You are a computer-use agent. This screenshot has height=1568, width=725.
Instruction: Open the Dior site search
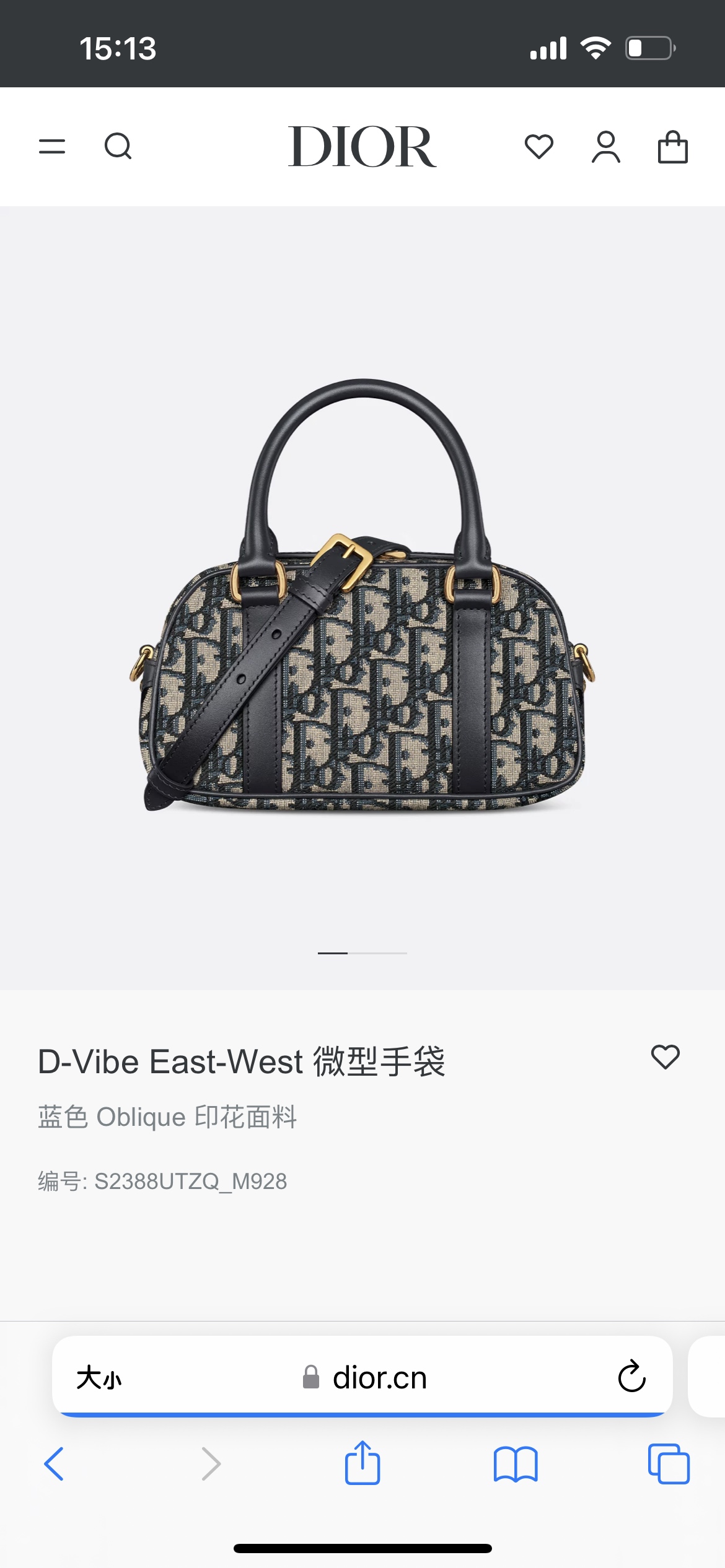(118, 147)
